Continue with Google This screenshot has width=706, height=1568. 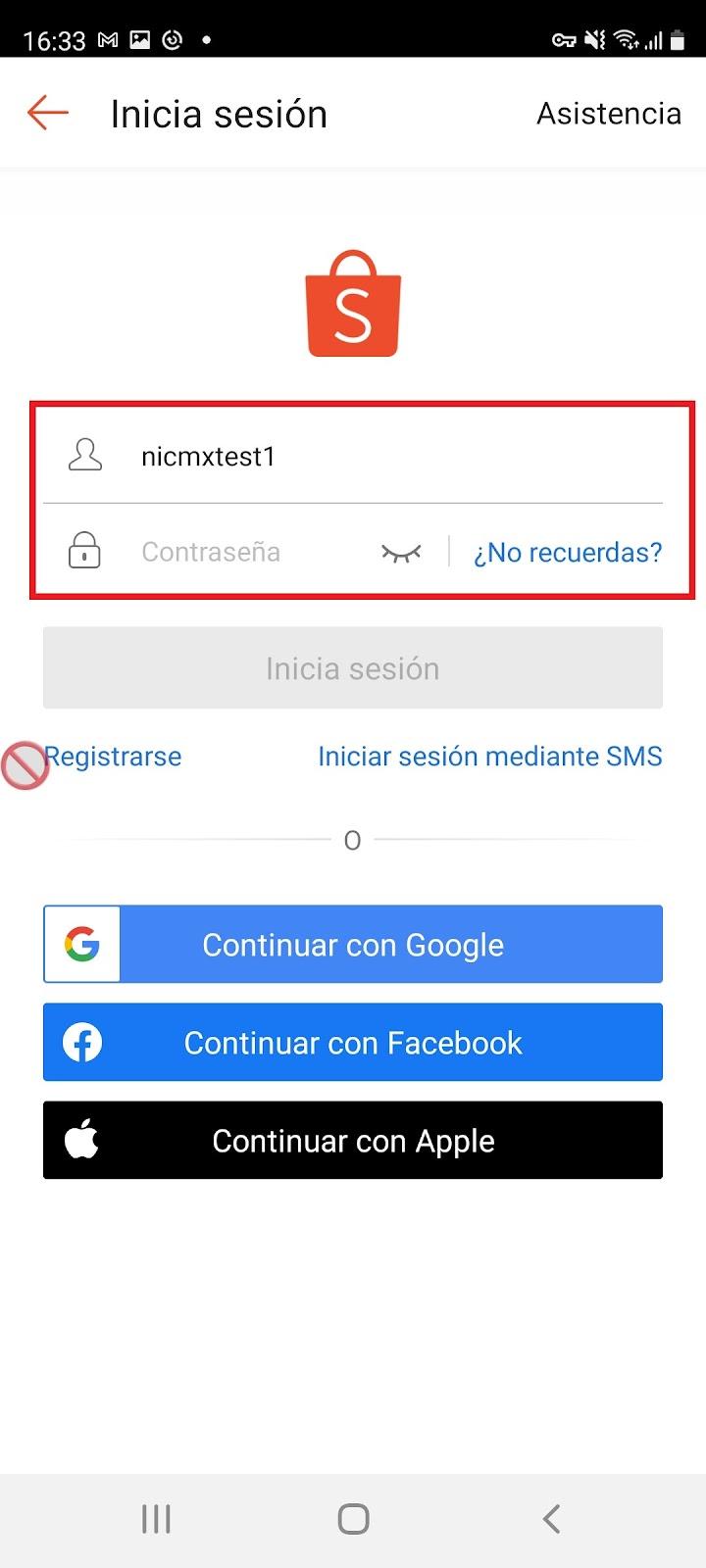point(353,945)
